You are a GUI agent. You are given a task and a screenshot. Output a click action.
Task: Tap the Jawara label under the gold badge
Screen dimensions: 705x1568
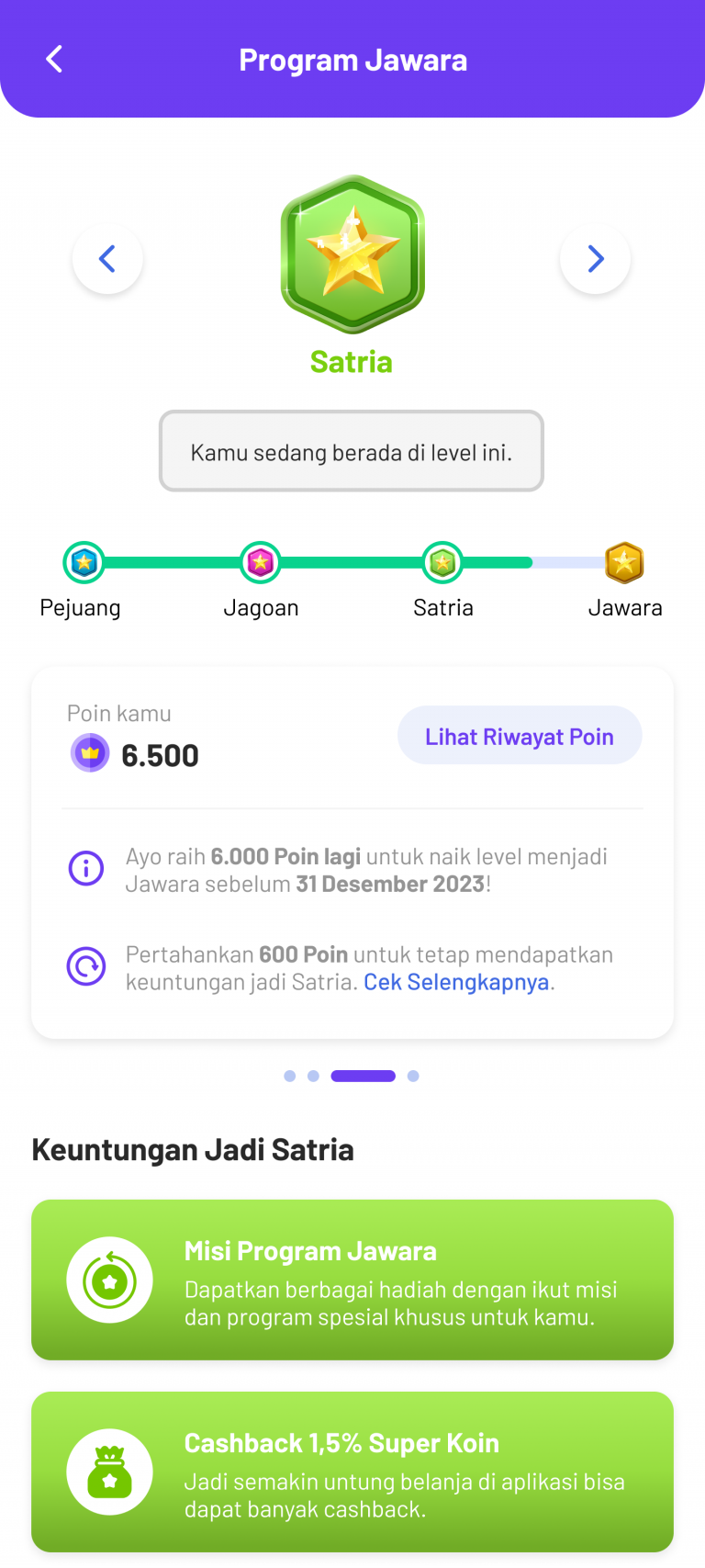625,607
